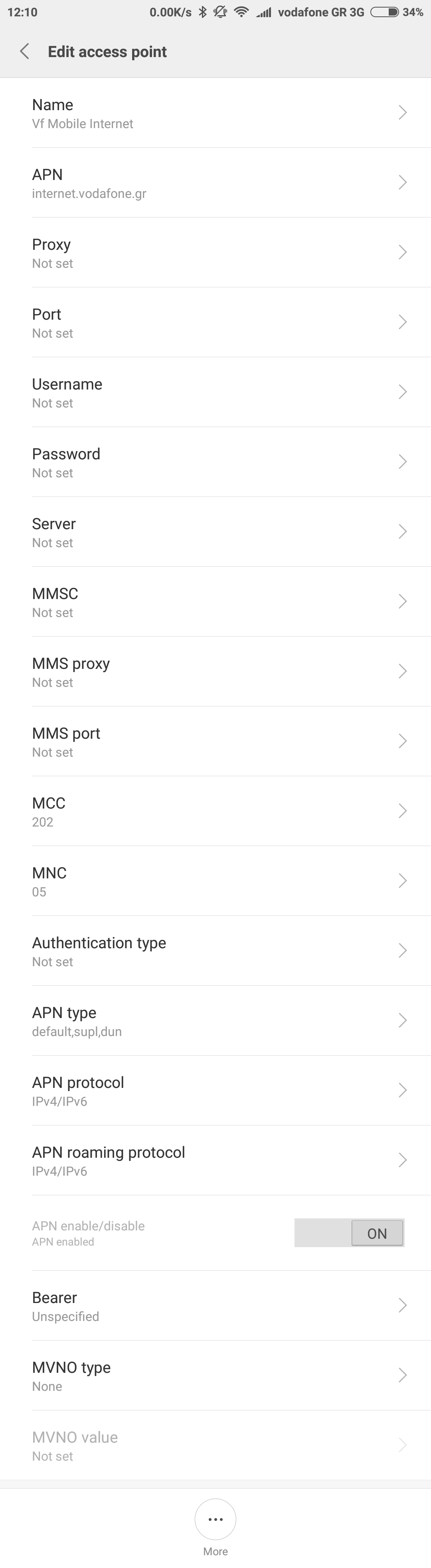Viewport: 431px width, 1568px height.
Task: Edit the APN value internet.vodafone.gr
Action: (215, 183)
